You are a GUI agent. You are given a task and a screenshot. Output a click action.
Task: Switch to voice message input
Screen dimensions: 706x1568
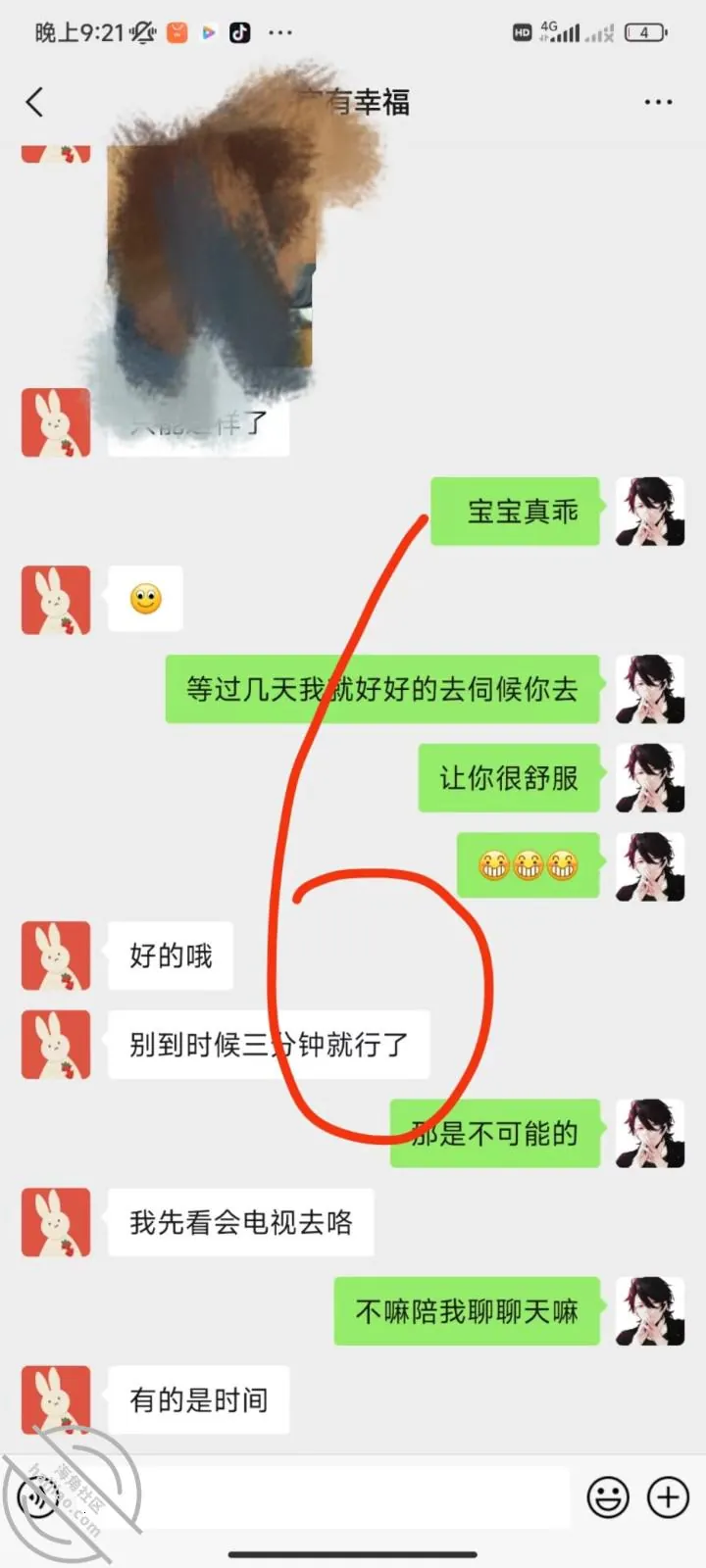(39, 1497)
